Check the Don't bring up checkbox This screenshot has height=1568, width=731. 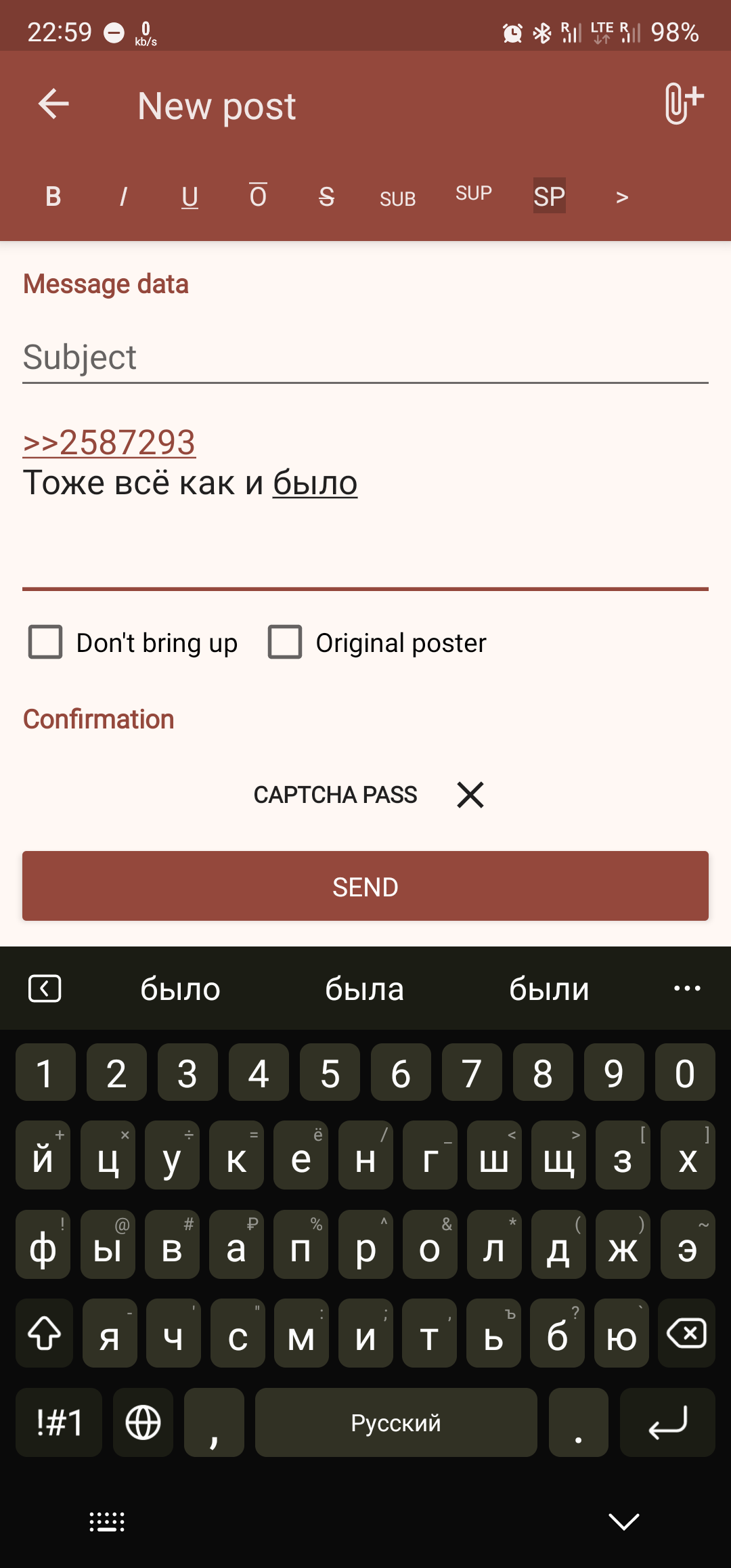(x=45, y=642)
